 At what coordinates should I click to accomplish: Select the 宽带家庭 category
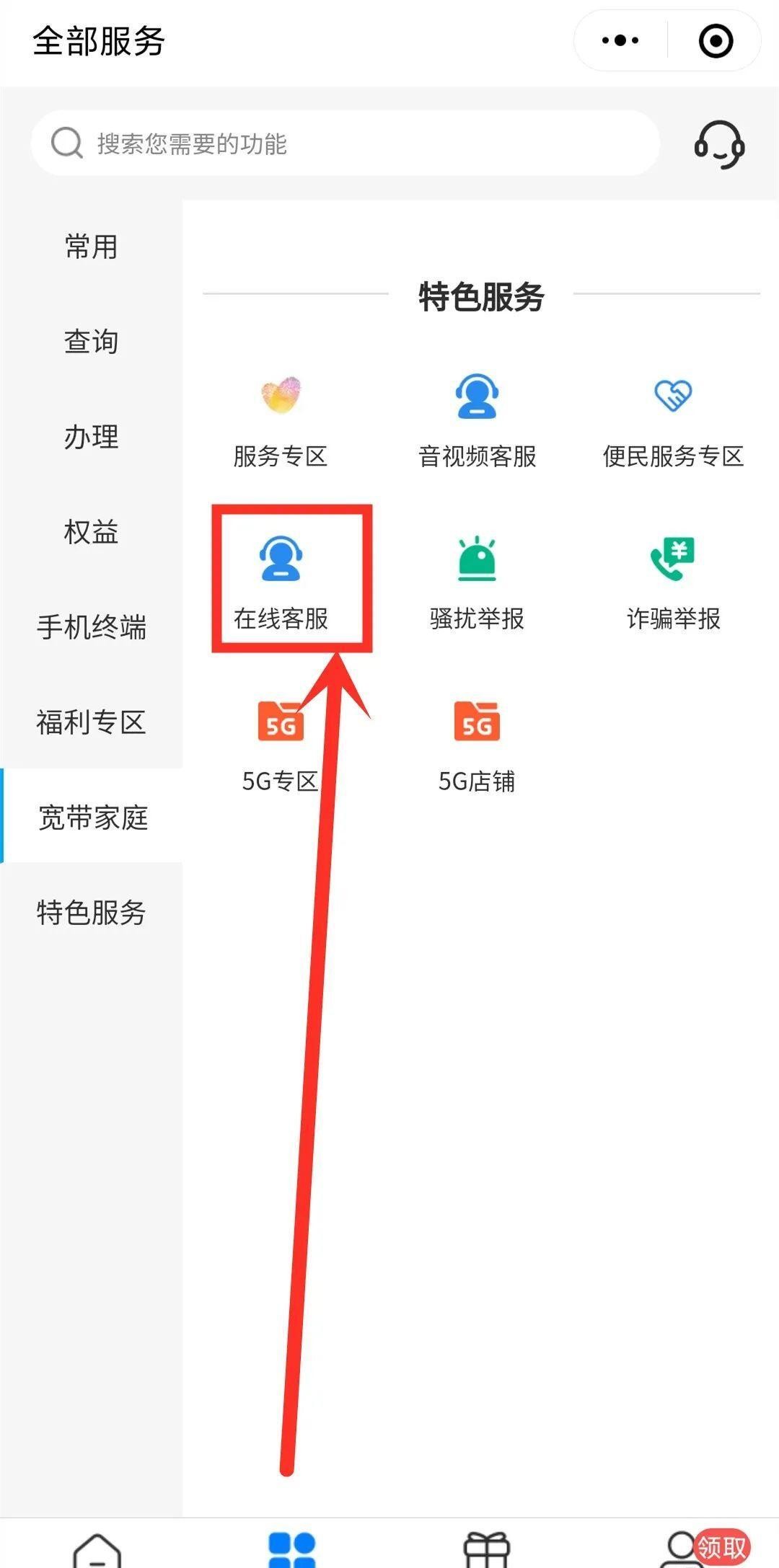click(x=92, y=818)
